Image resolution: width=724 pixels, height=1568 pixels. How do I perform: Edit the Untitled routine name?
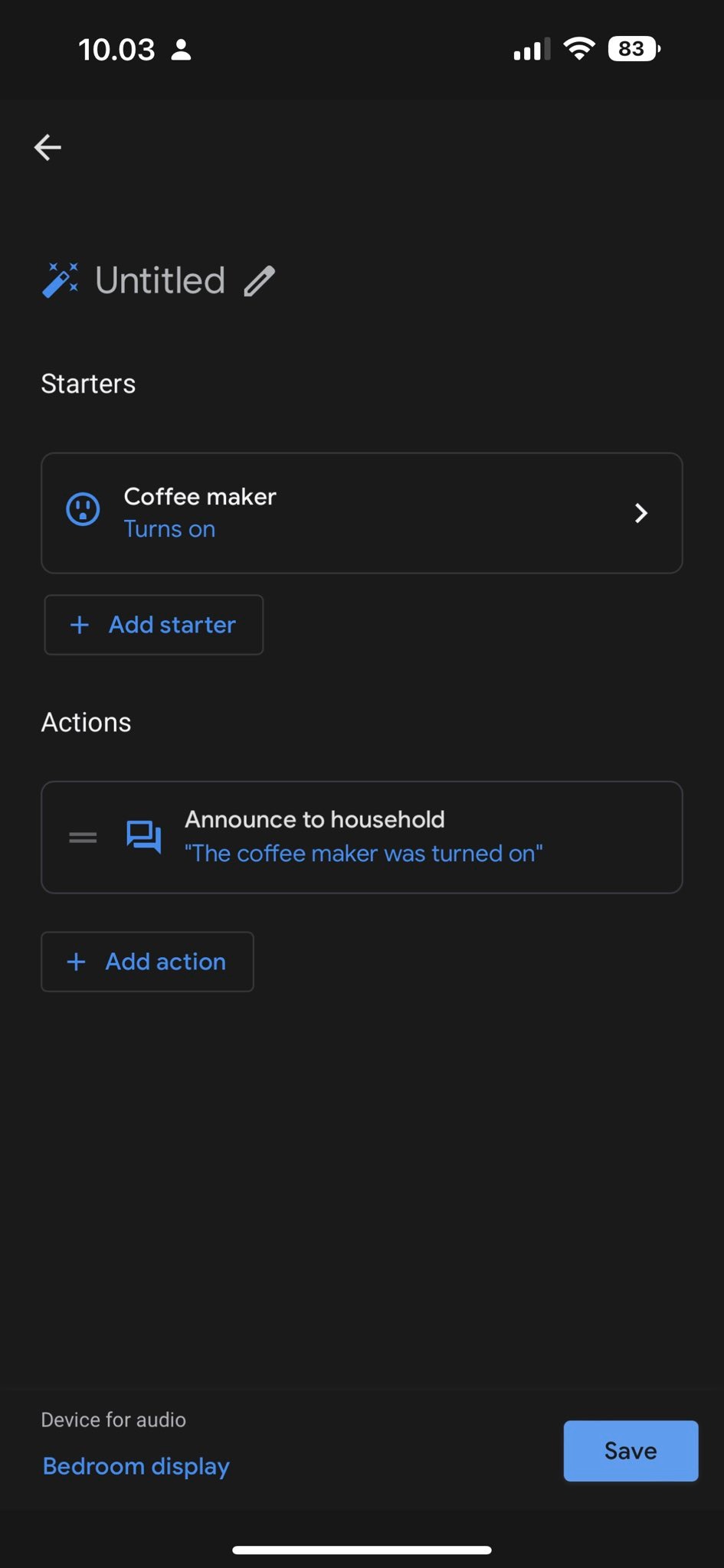(x=260, y=281)
